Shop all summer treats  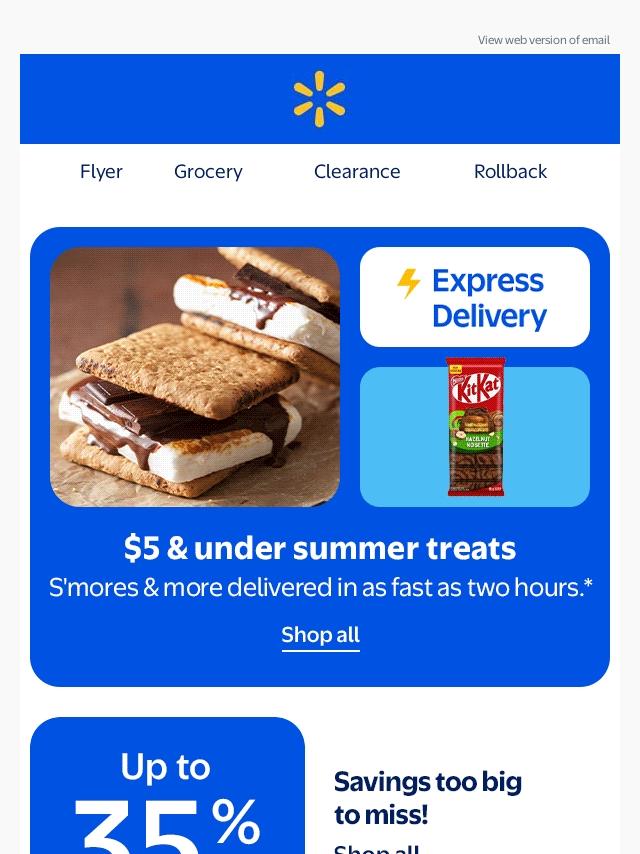pos(320,635)
